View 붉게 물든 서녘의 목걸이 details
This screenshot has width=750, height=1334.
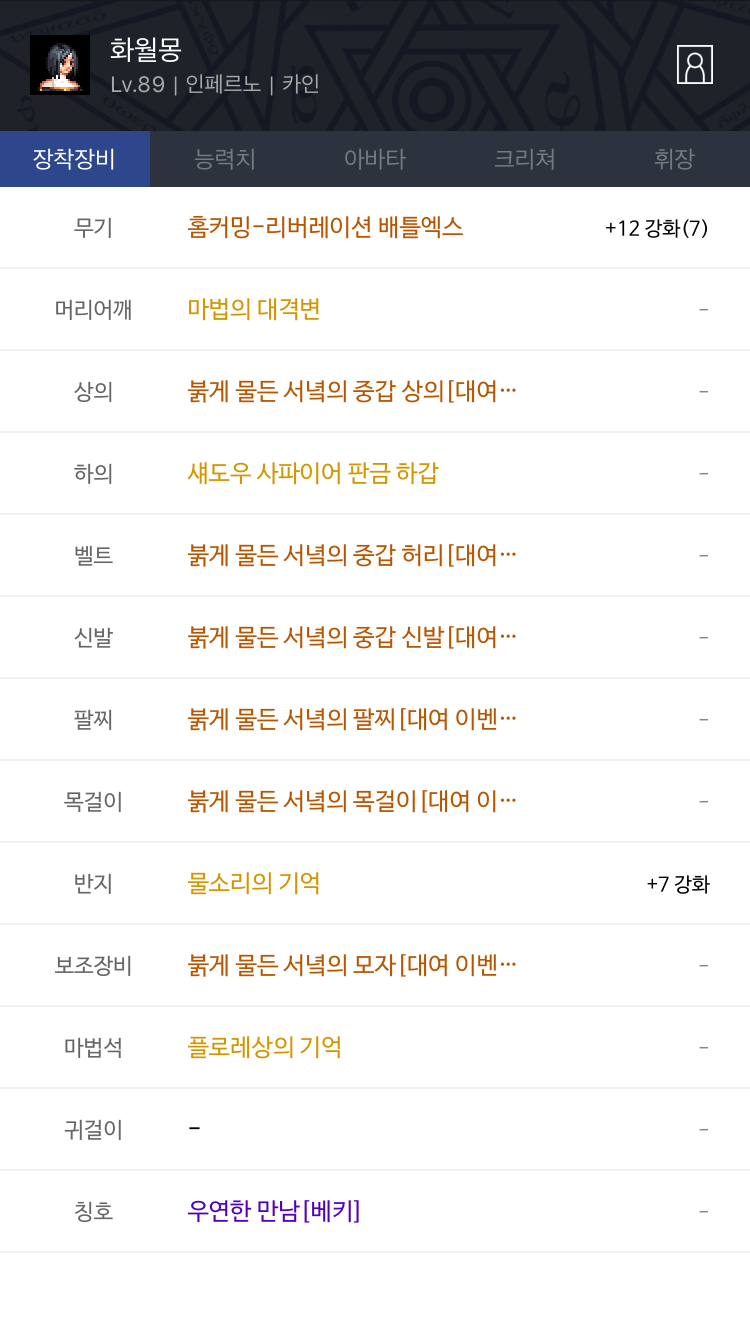coord(352,801)
